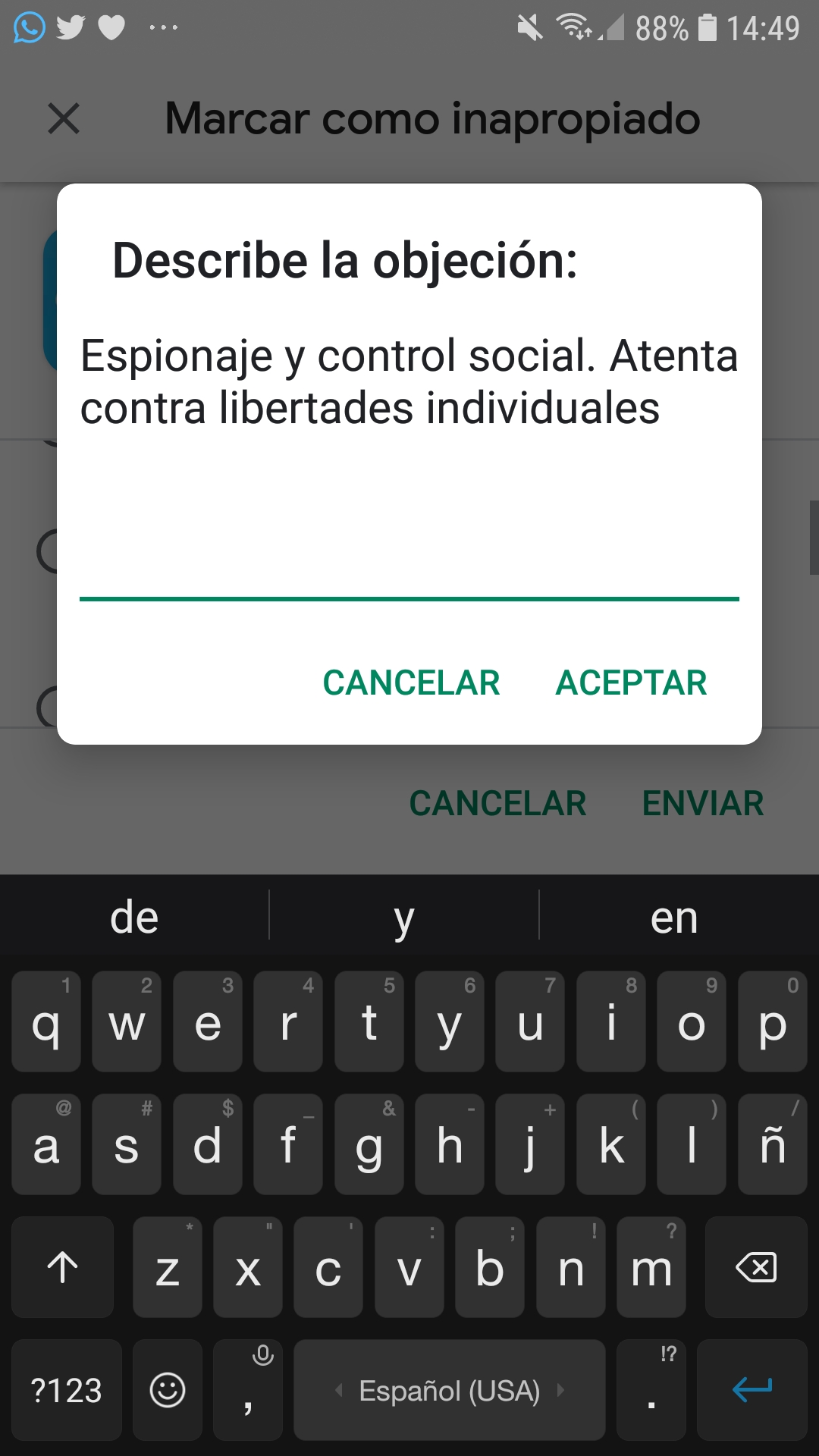Tap the Español (USA) space bar

[450, 1390]
